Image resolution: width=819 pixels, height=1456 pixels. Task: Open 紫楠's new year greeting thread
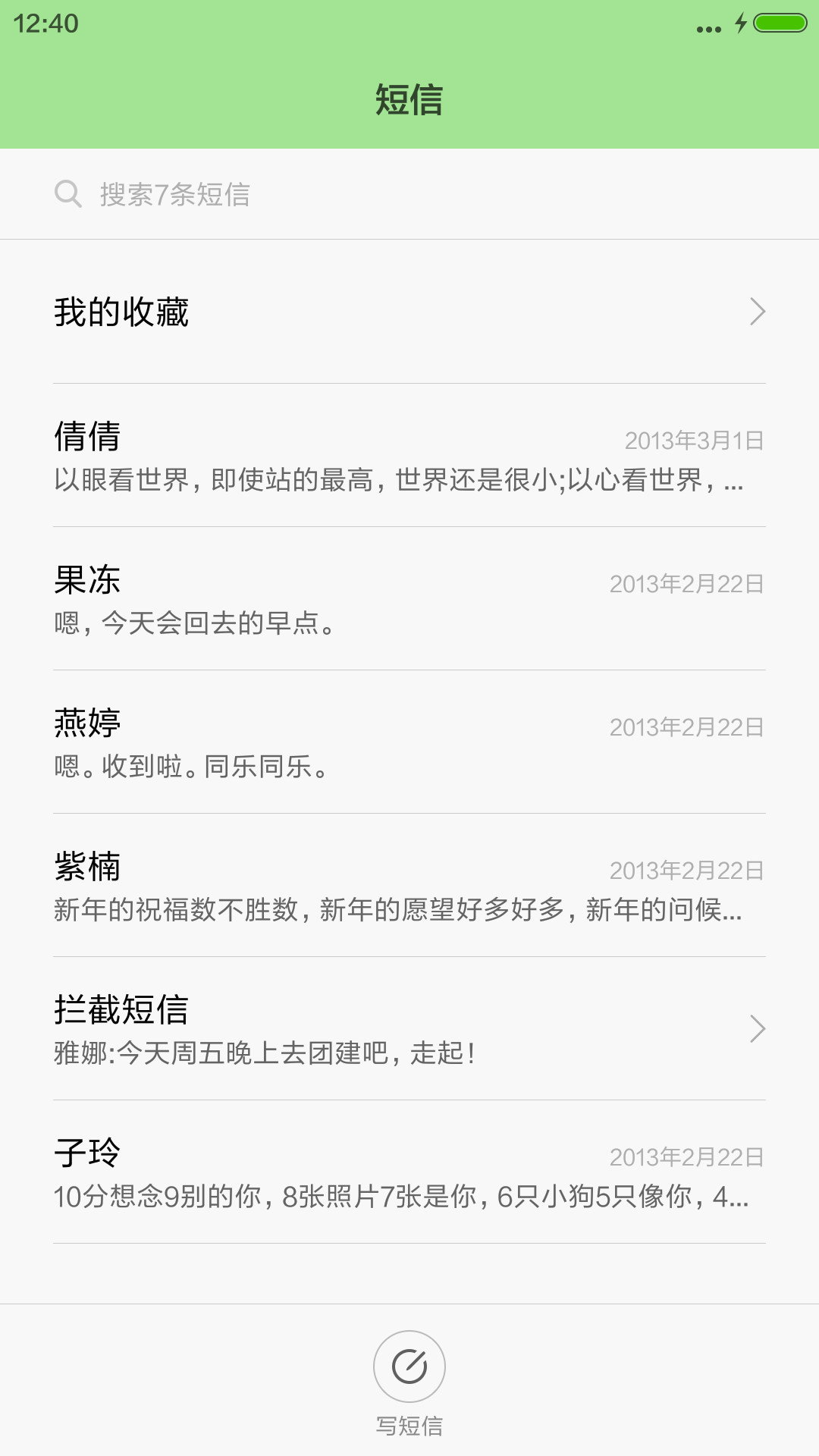(409, 886)
